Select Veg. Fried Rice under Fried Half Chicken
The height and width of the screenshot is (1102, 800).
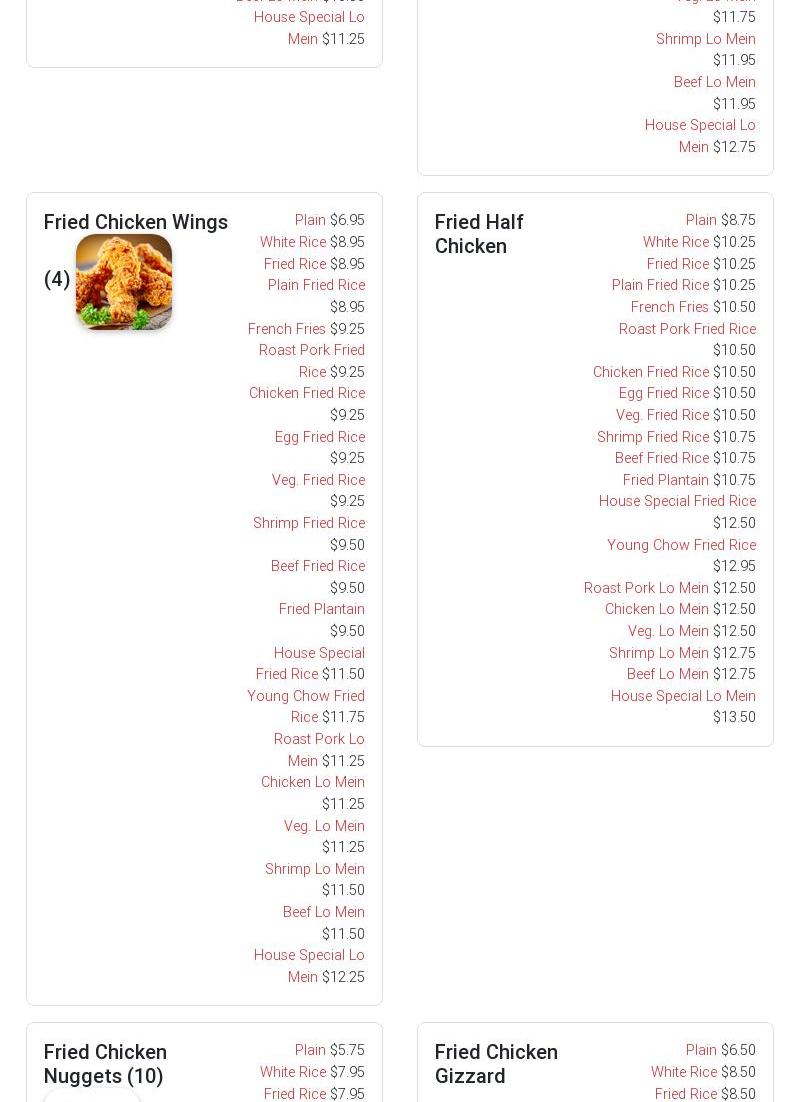[662, 415]
